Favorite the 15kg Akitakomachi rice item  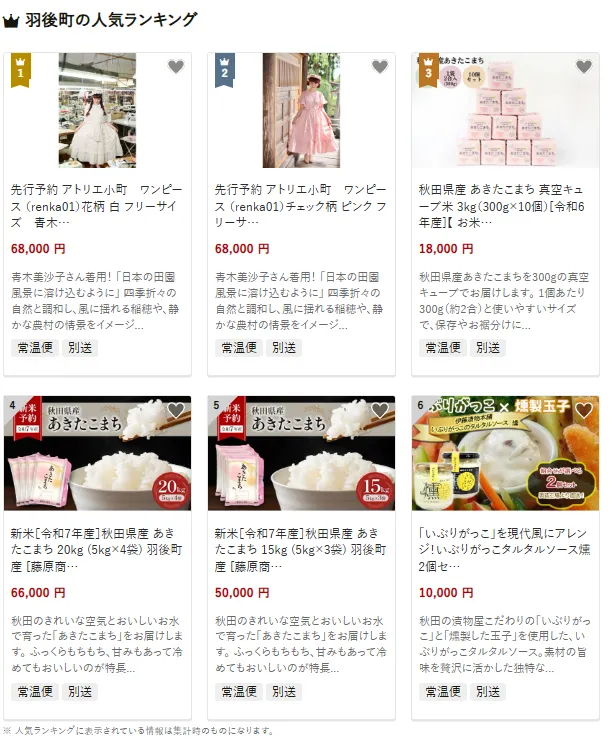point(380,410)
